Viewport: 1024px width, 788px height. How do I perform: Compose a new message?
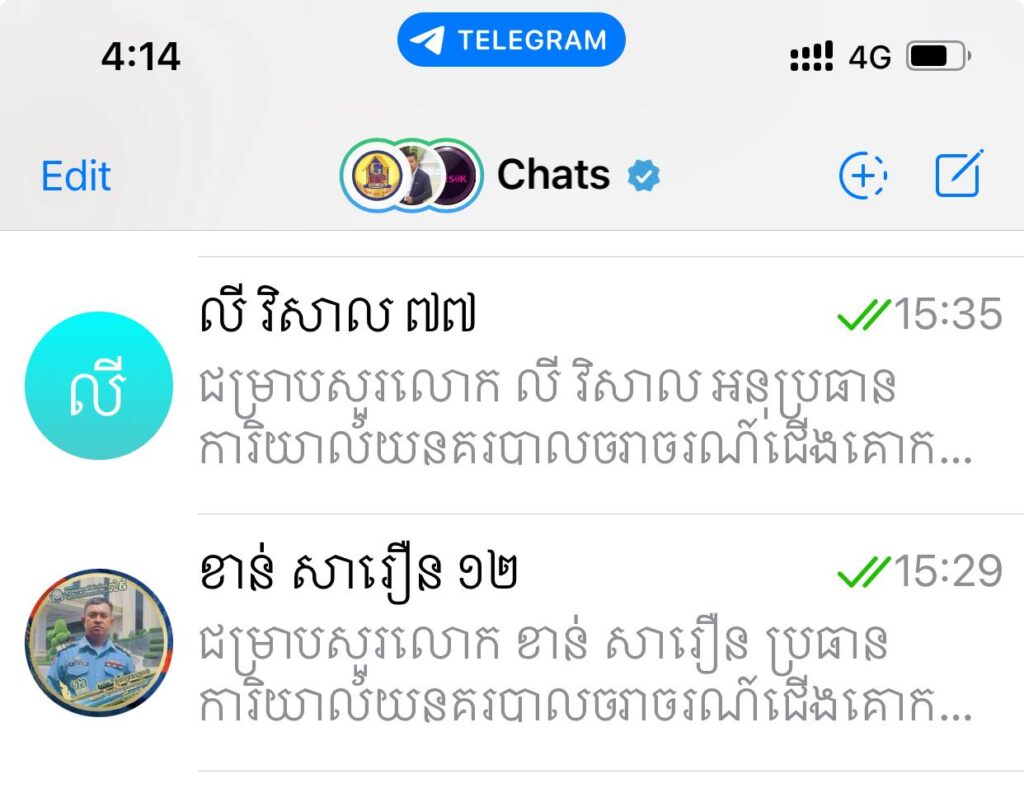(959, 175)
